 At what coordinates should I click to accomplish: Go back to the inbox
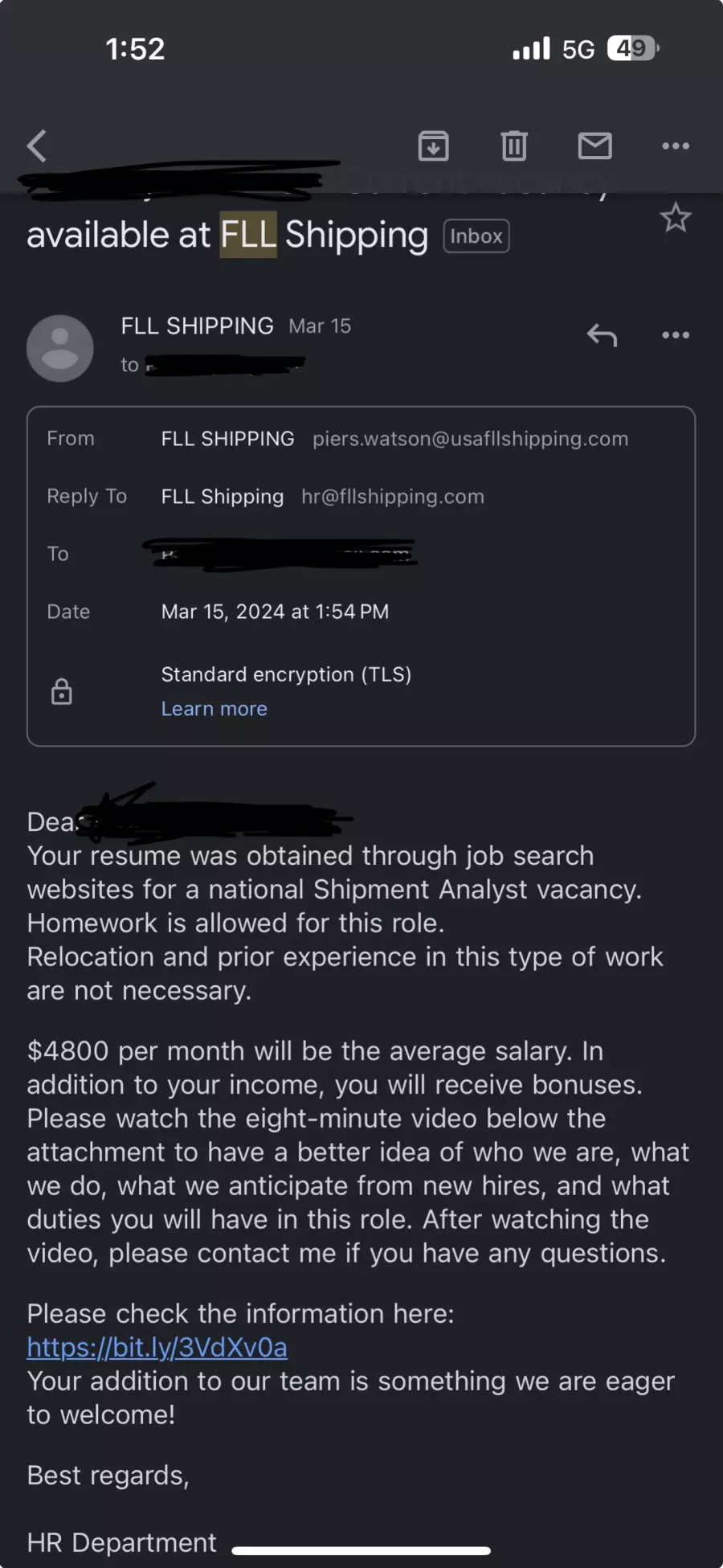click(x=37, y=145)
